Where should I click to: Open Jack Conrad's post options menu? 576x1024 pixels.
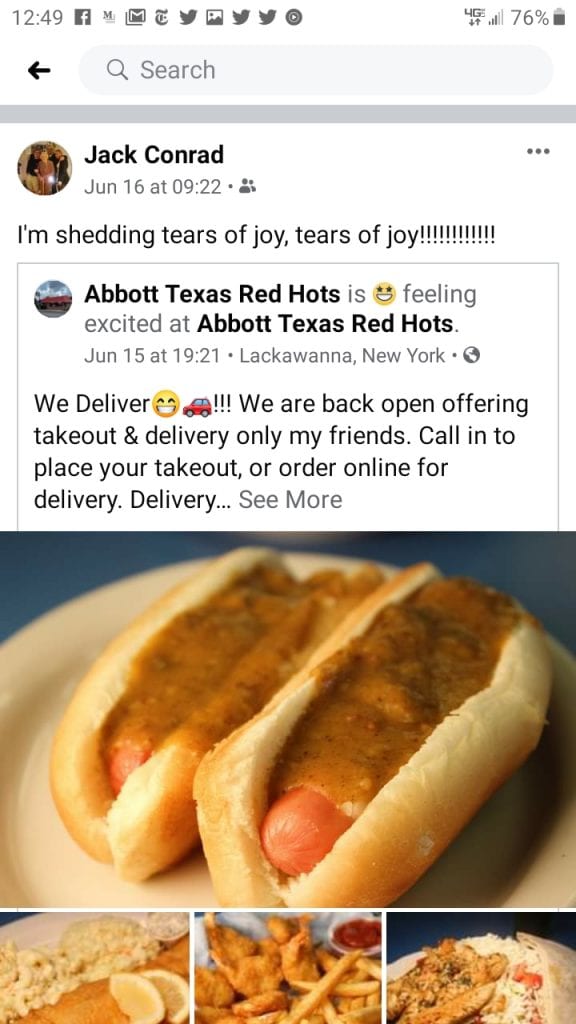point(538,152)
